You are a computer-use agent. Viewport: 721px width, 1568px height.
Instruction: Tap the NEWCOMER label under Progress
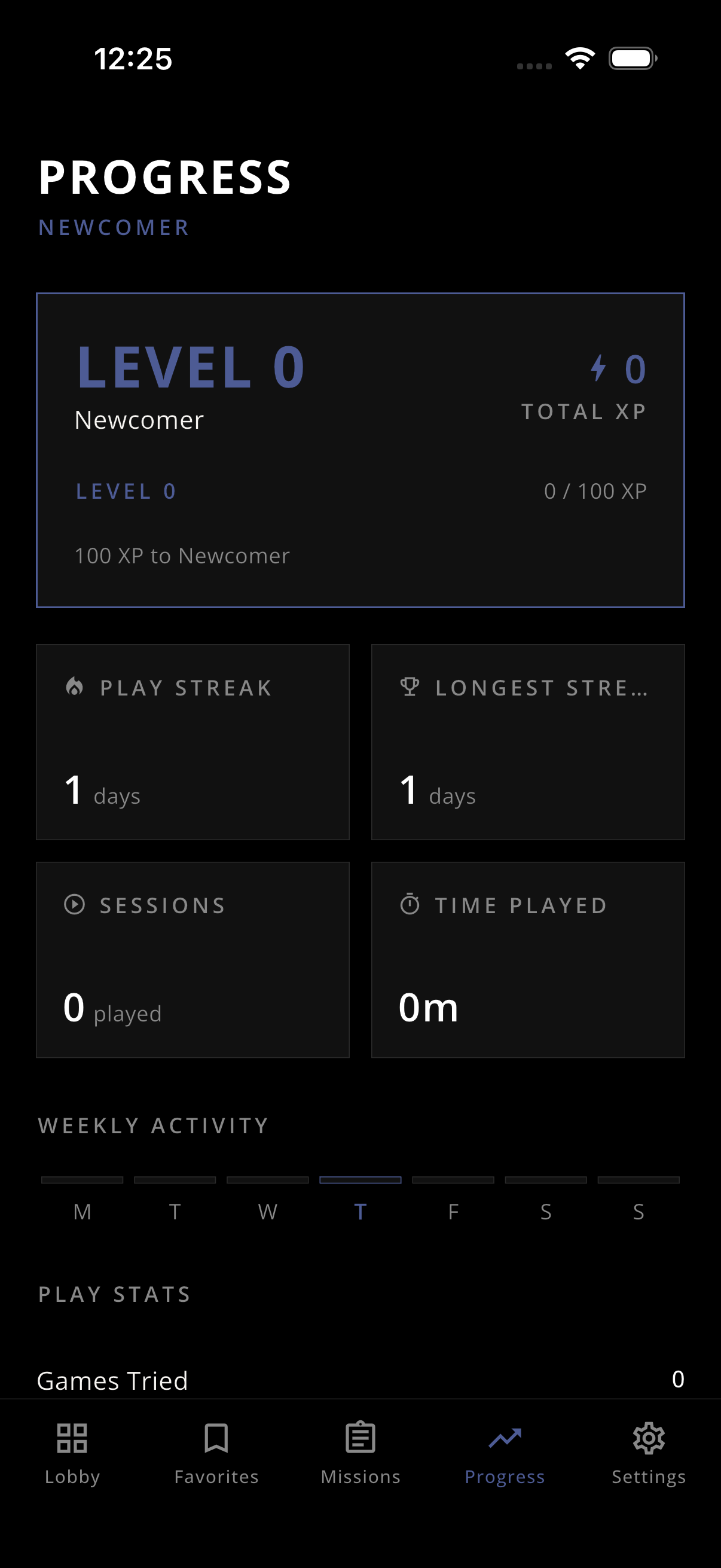[114, 227]
